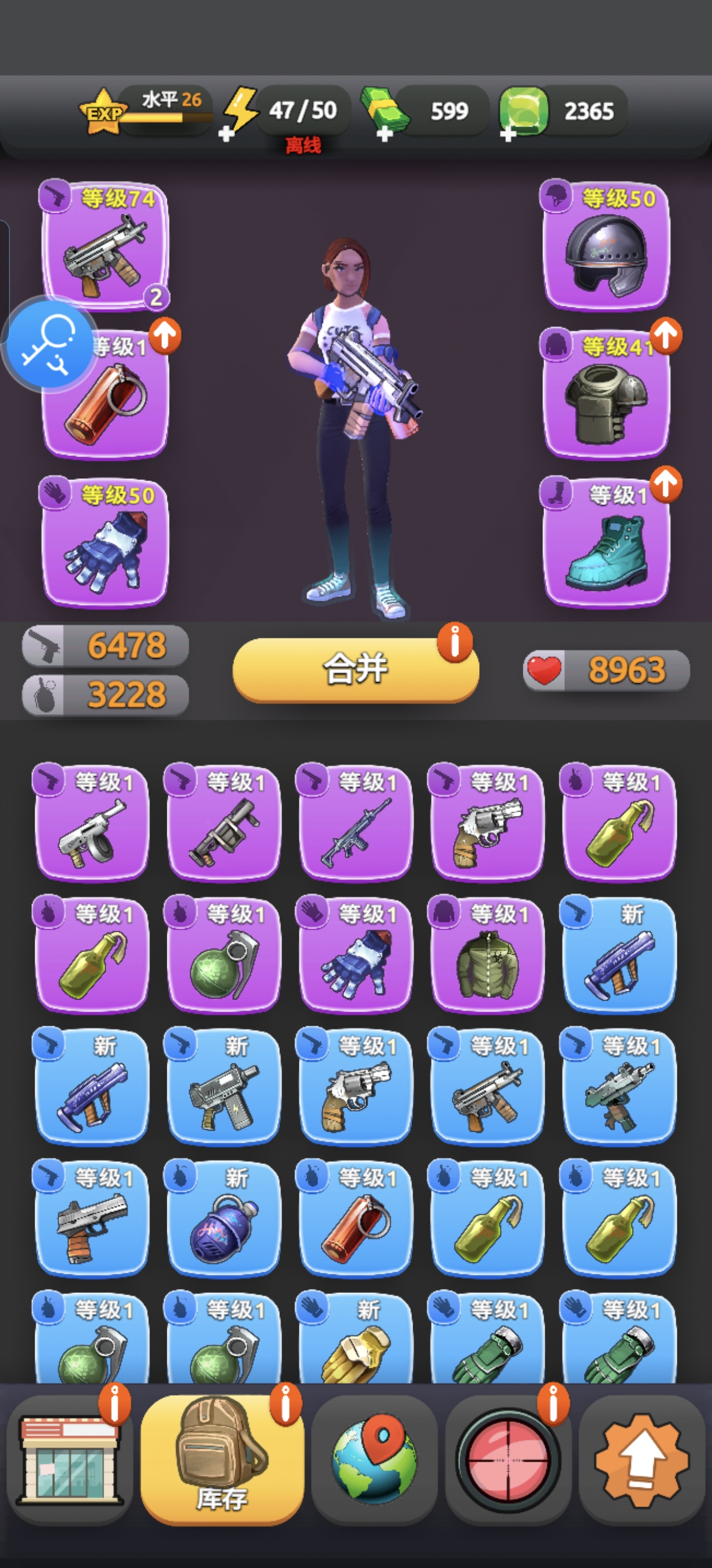Add more green gems with the plus
This screenshot has width=712, height=1568.
click(508, 134)
